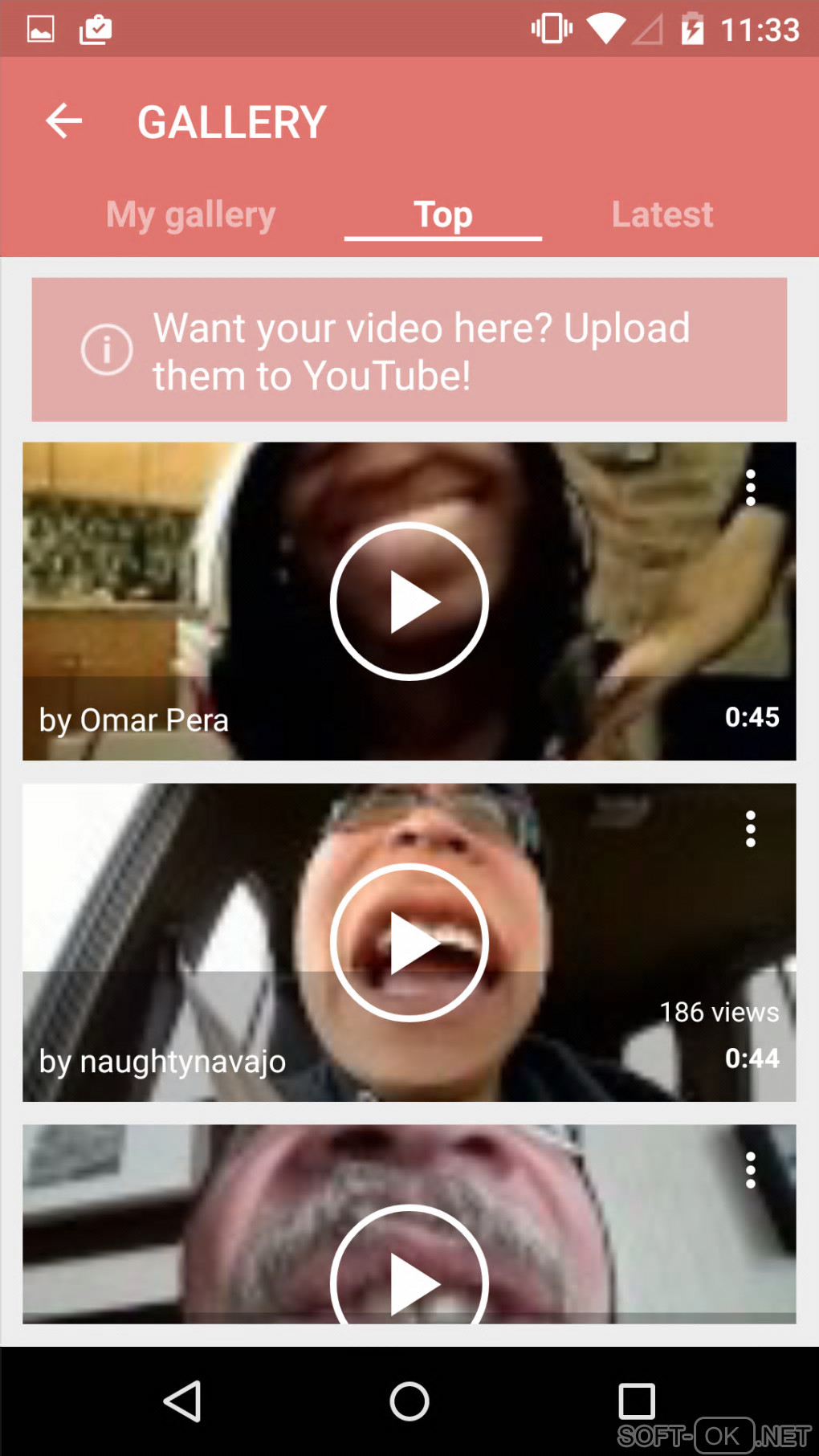Switch to the Latest tab
The height and width of the screenshot is (1456, 819).
coord(662,214)
